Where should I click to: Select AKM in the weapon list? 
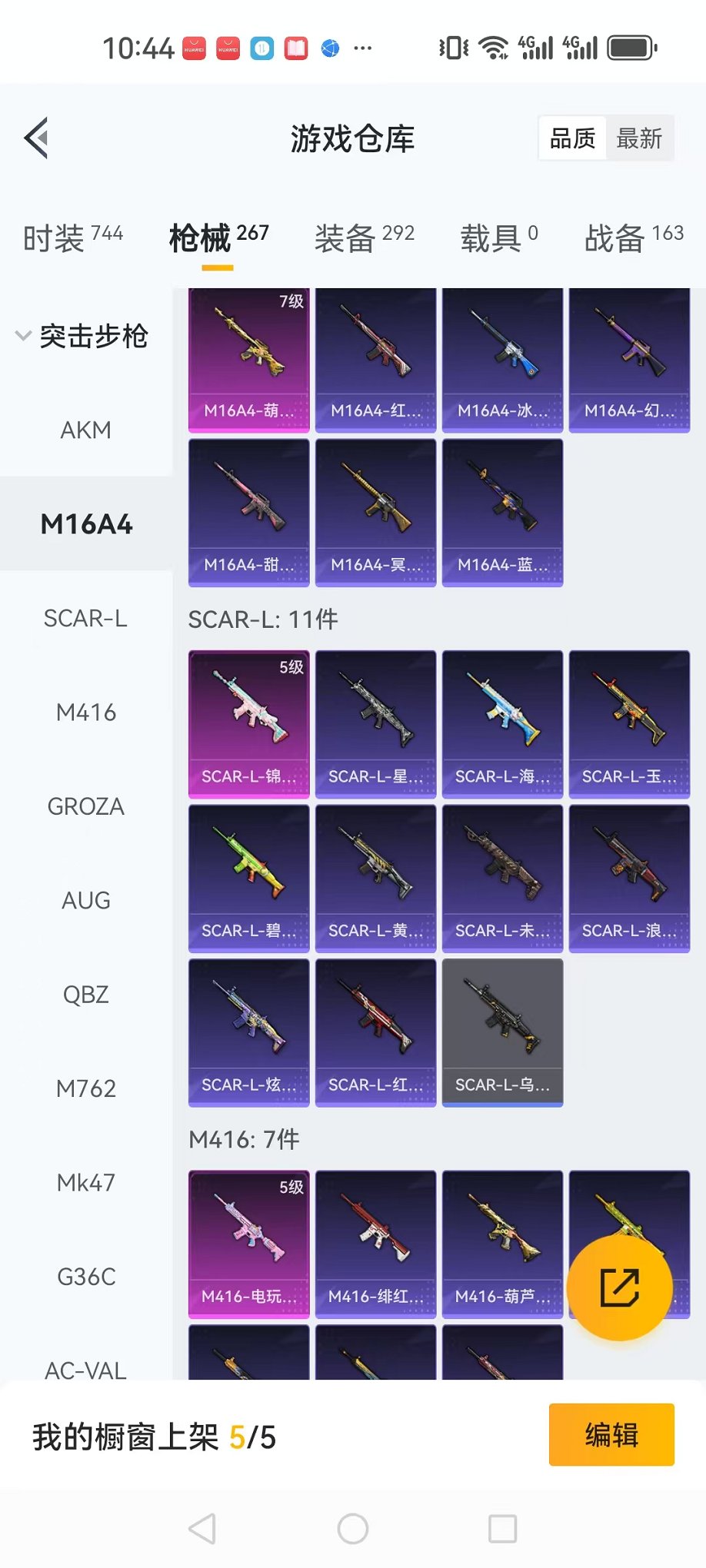tap(85, 430)
